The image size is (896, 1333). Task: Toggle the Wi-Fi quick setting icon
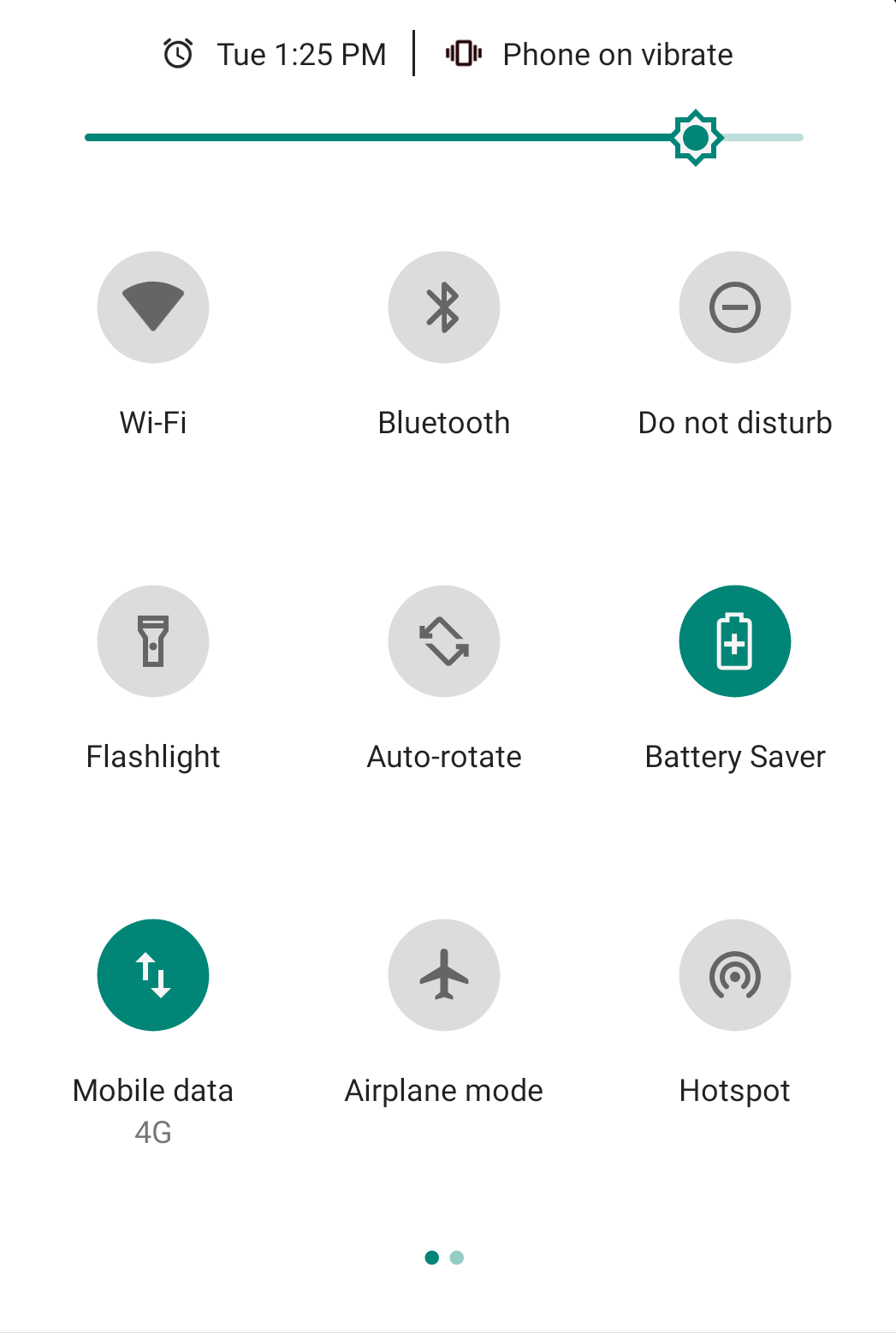pos(152,307)
